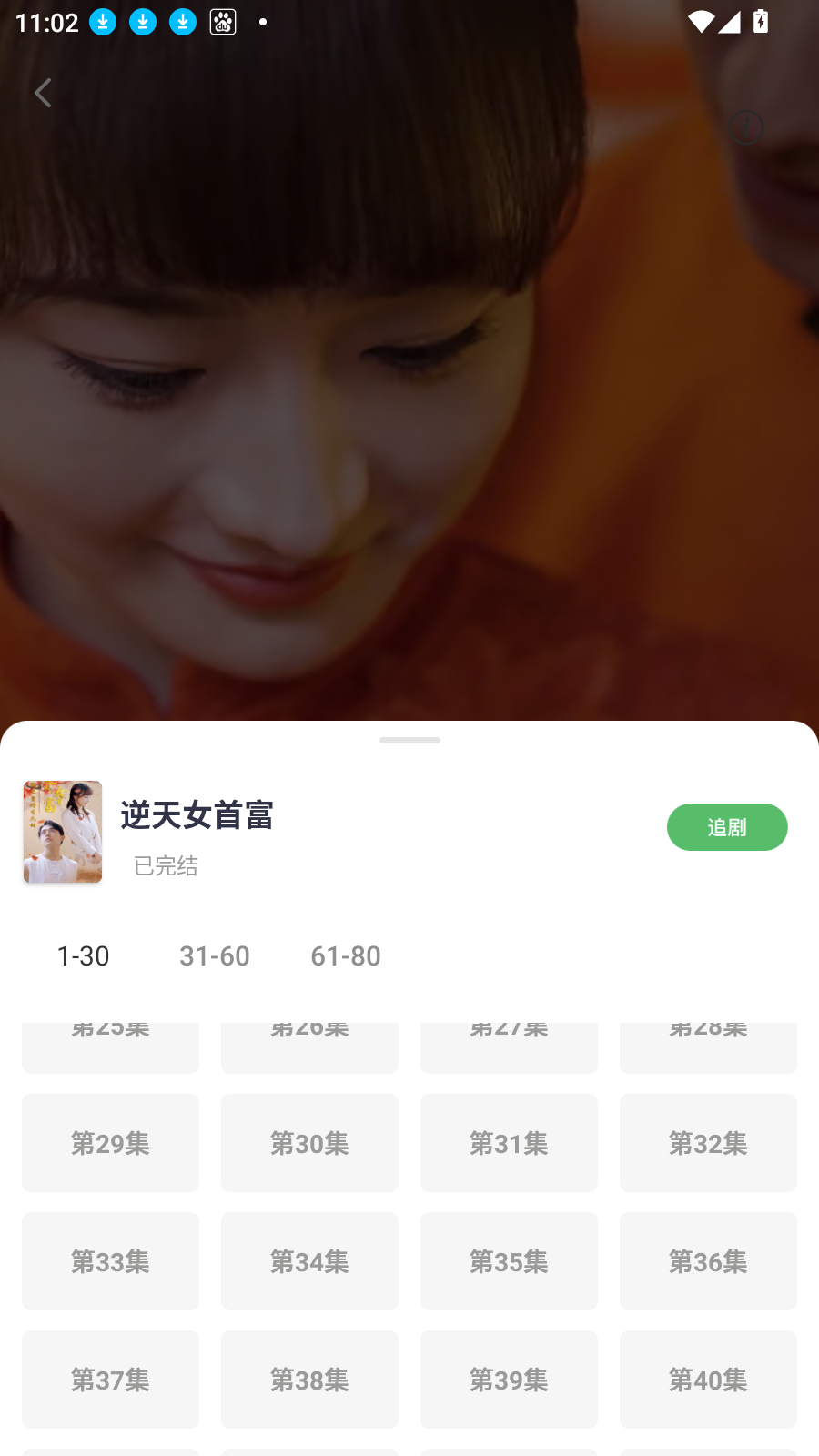819x1456 pixels.
Task: Select the 61-80 episode range
Action: coord(346,955)
